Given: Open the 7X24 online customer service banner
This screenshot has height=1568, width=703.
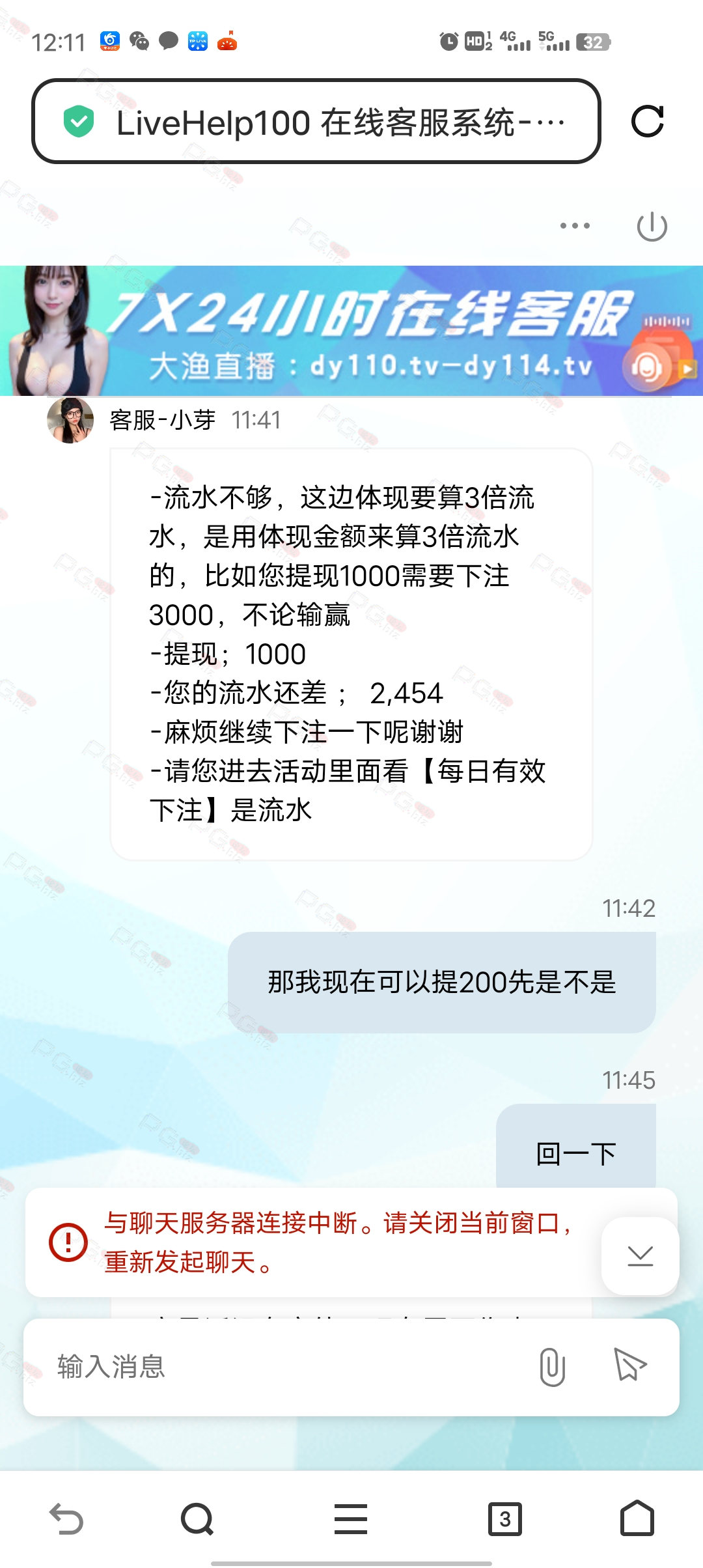Looking at the screenshot, I should [x=351, y=331].
